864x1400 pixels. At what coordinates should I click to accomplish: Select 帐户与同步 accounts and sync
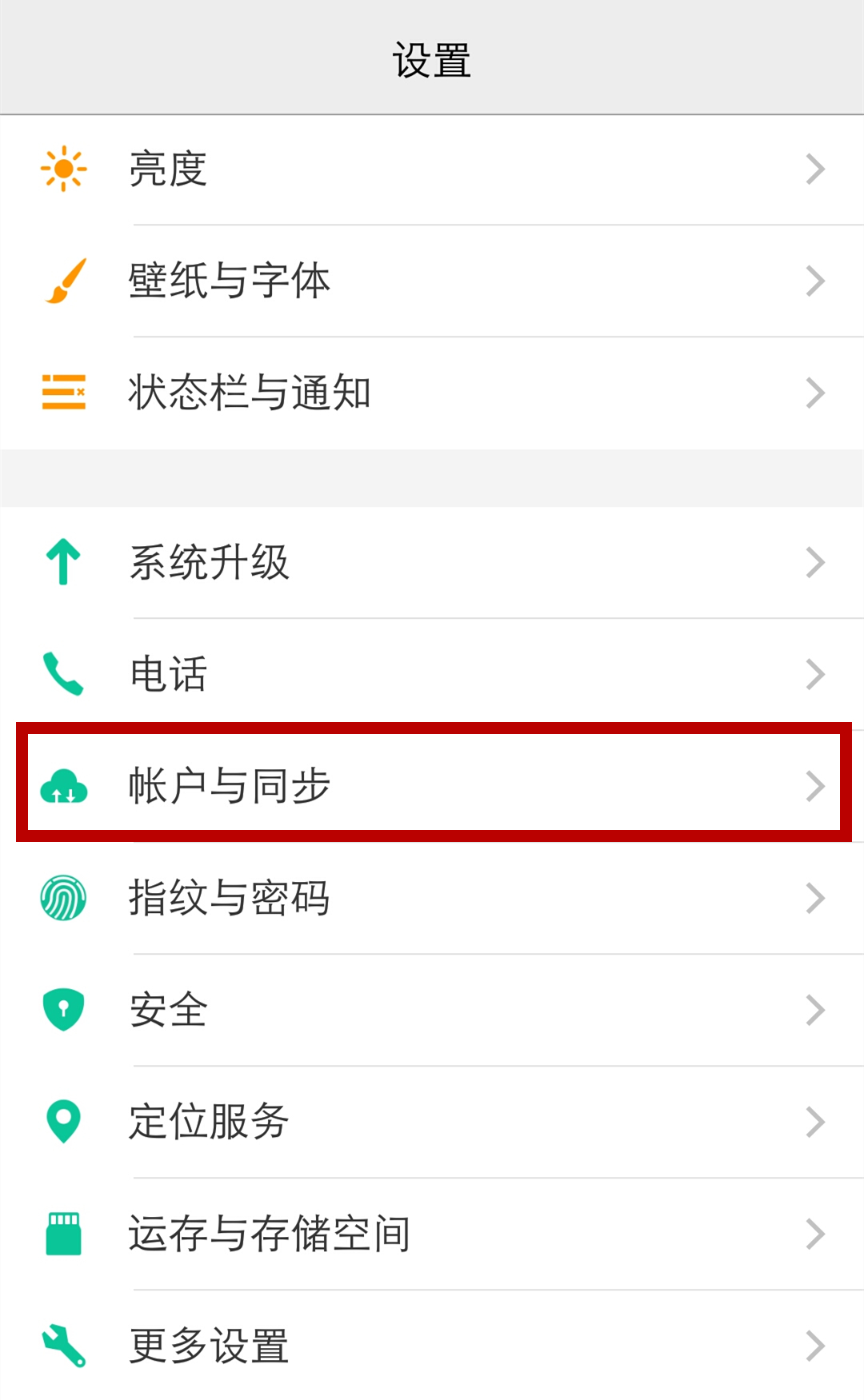coord(432,785)
